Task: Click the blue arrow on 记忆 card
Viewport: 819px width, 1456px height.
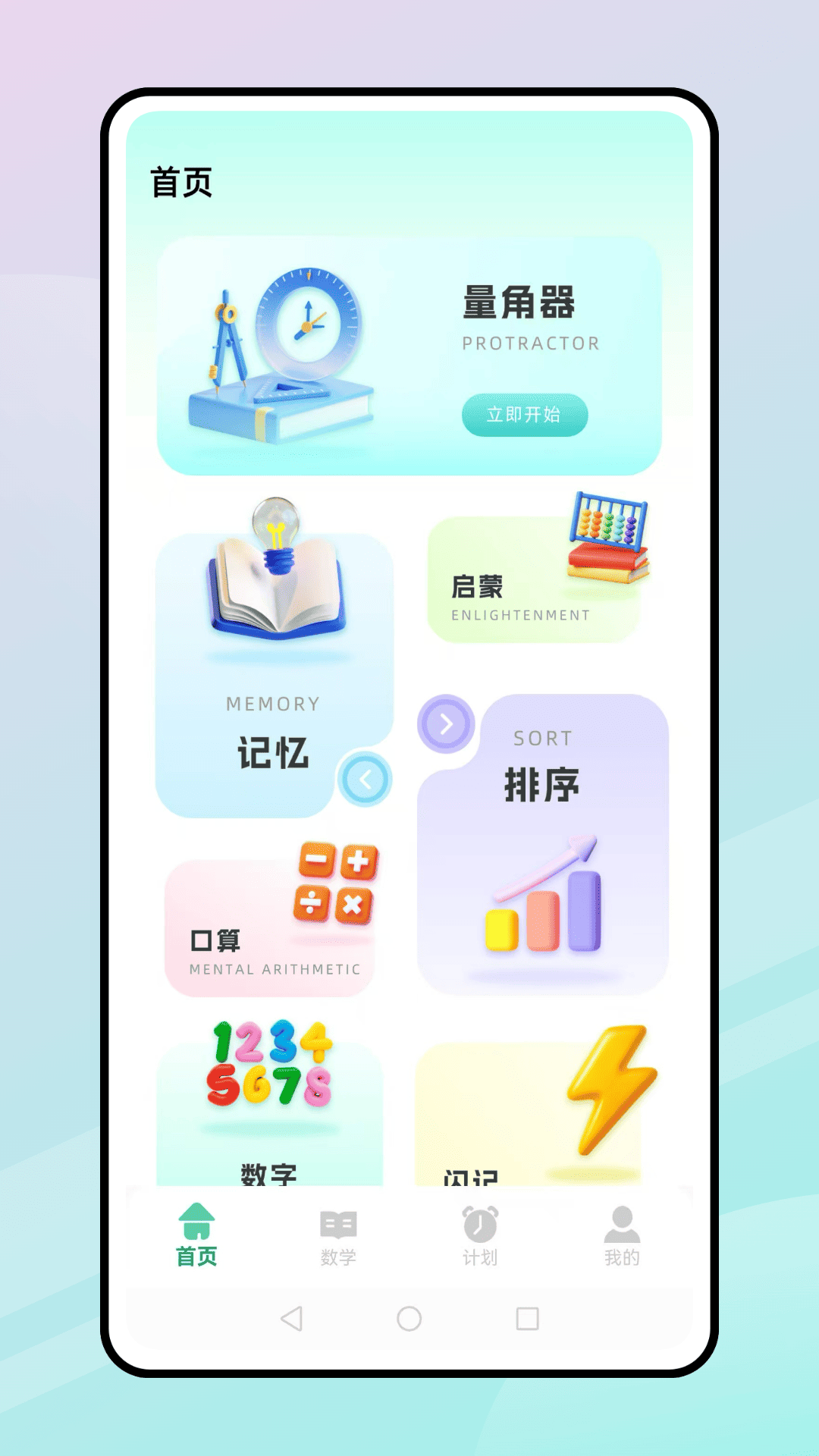Action: point(365,778)
